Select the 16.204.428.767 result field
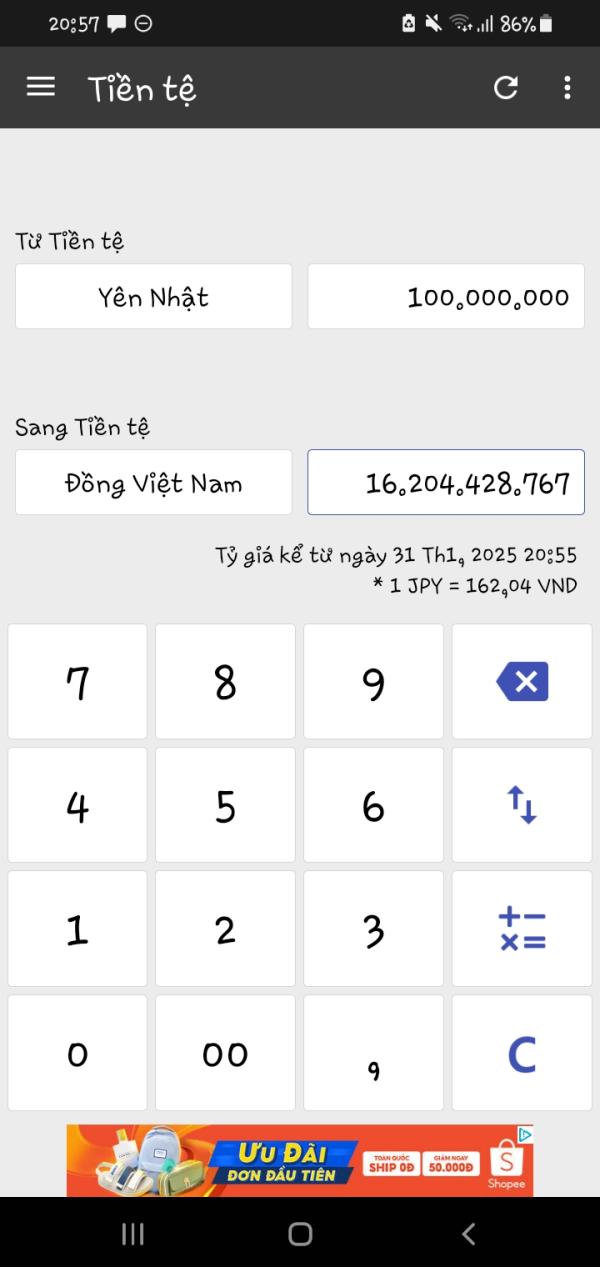This screenshot has height=1267, width=600. 446,483
